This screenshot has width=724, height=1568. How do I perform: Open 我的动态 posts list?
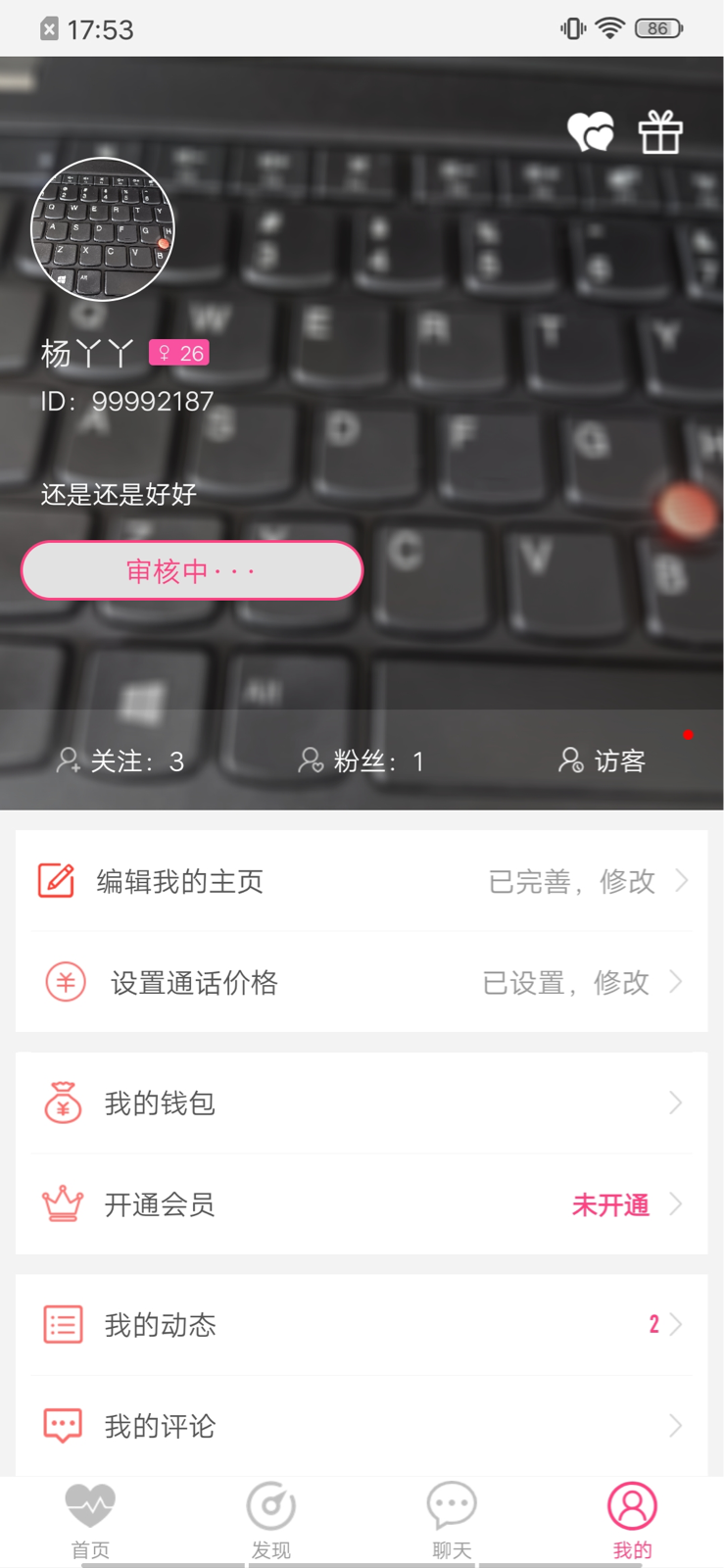click(362, 1325)
